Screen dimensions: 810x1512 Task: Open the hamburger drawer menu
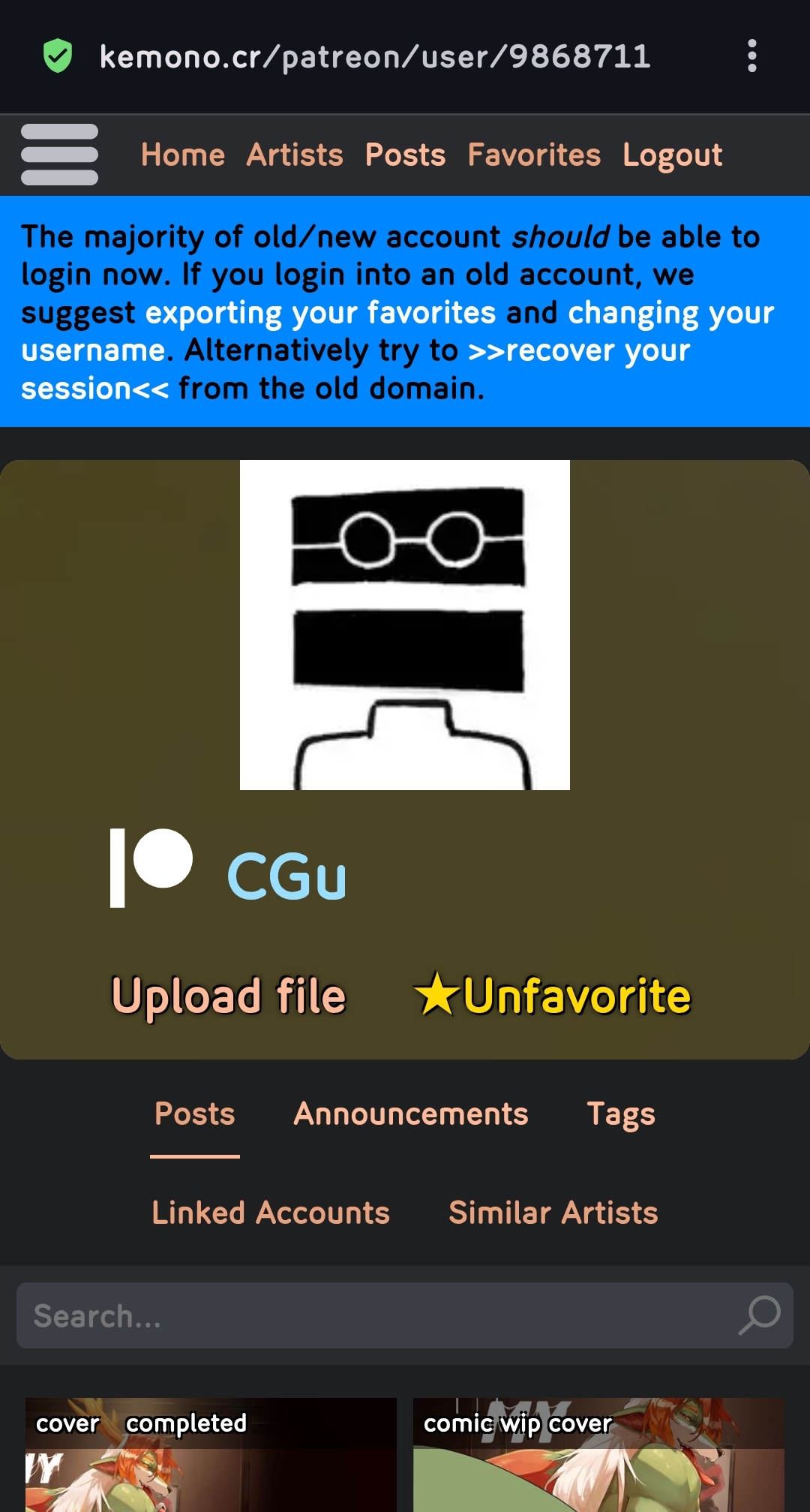point(59,155)
